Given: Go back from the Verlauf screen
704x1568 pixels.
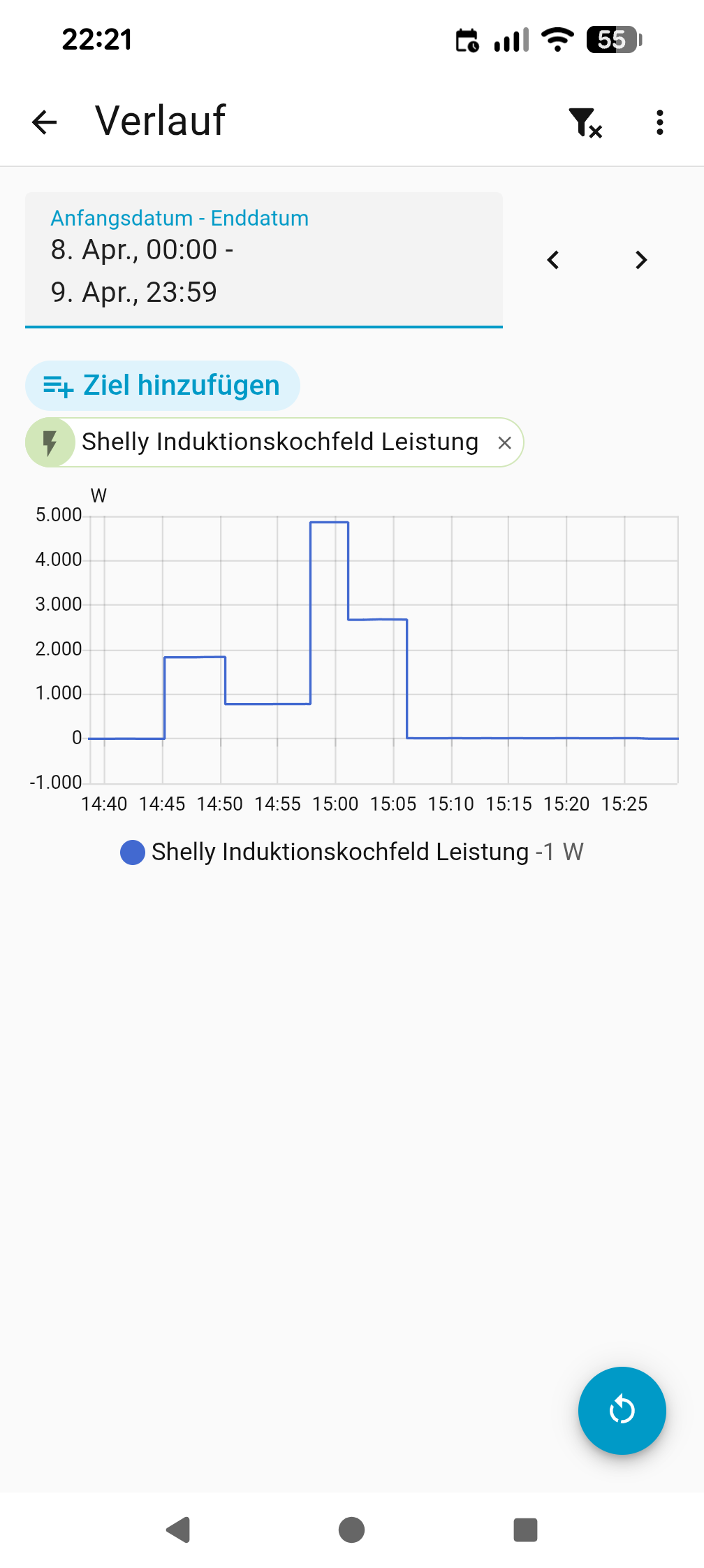Looking at the screenshot, I should pyautogui.click(x=45, y=122).
